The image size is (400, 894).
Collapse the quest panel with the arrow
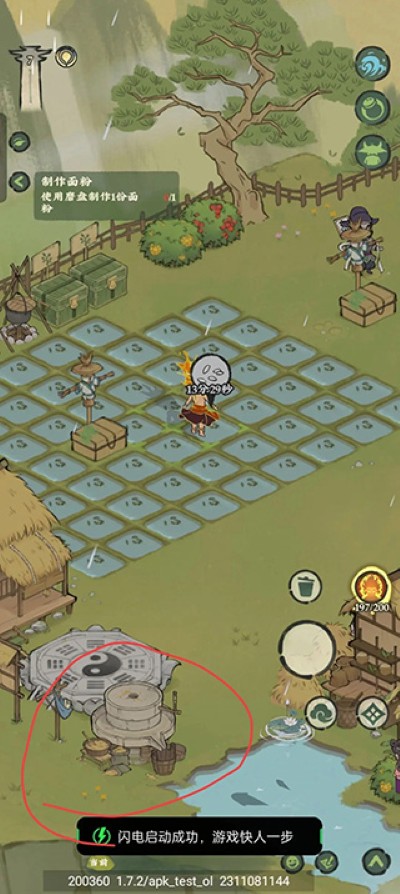pyautogui.click(x=19, y=182)
